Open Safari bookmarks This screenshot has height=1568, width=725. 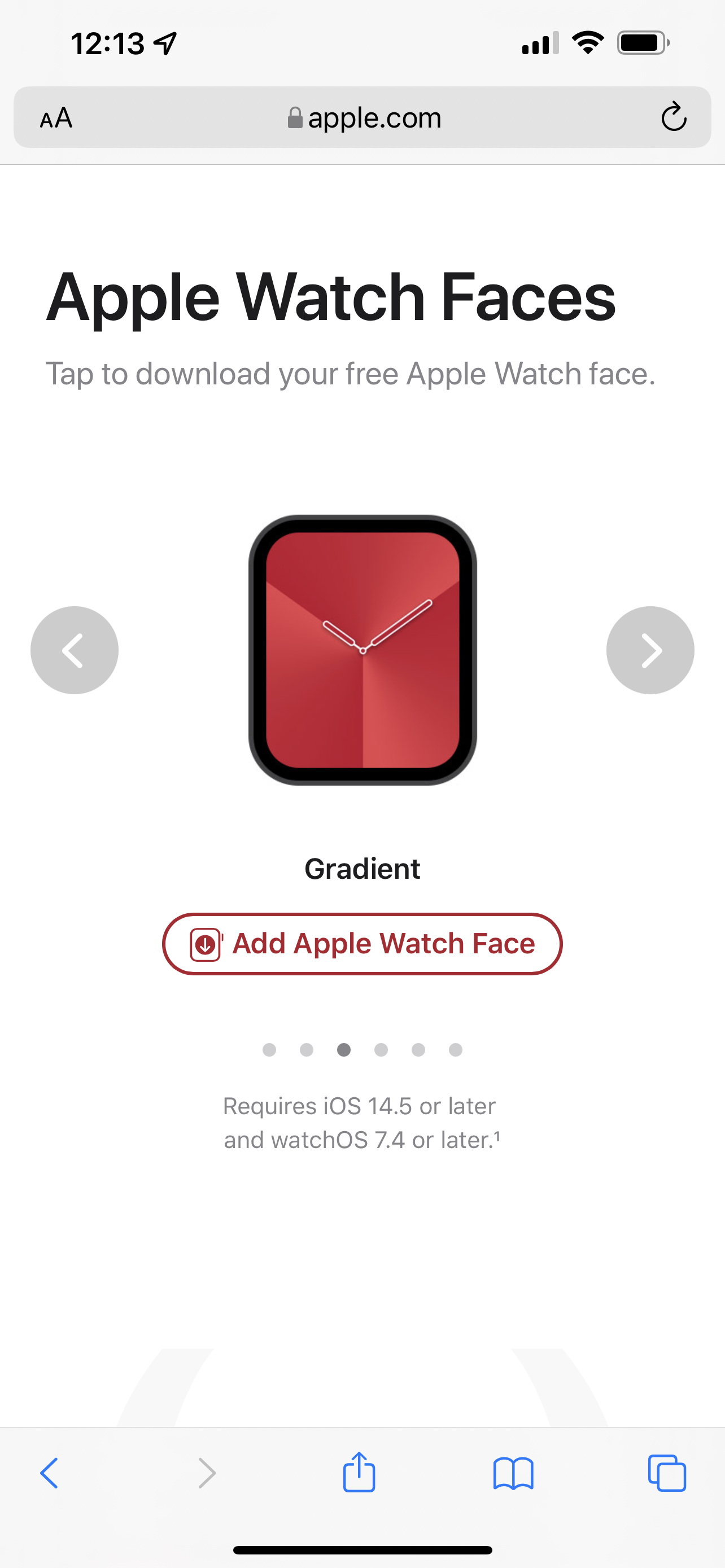513,1473
